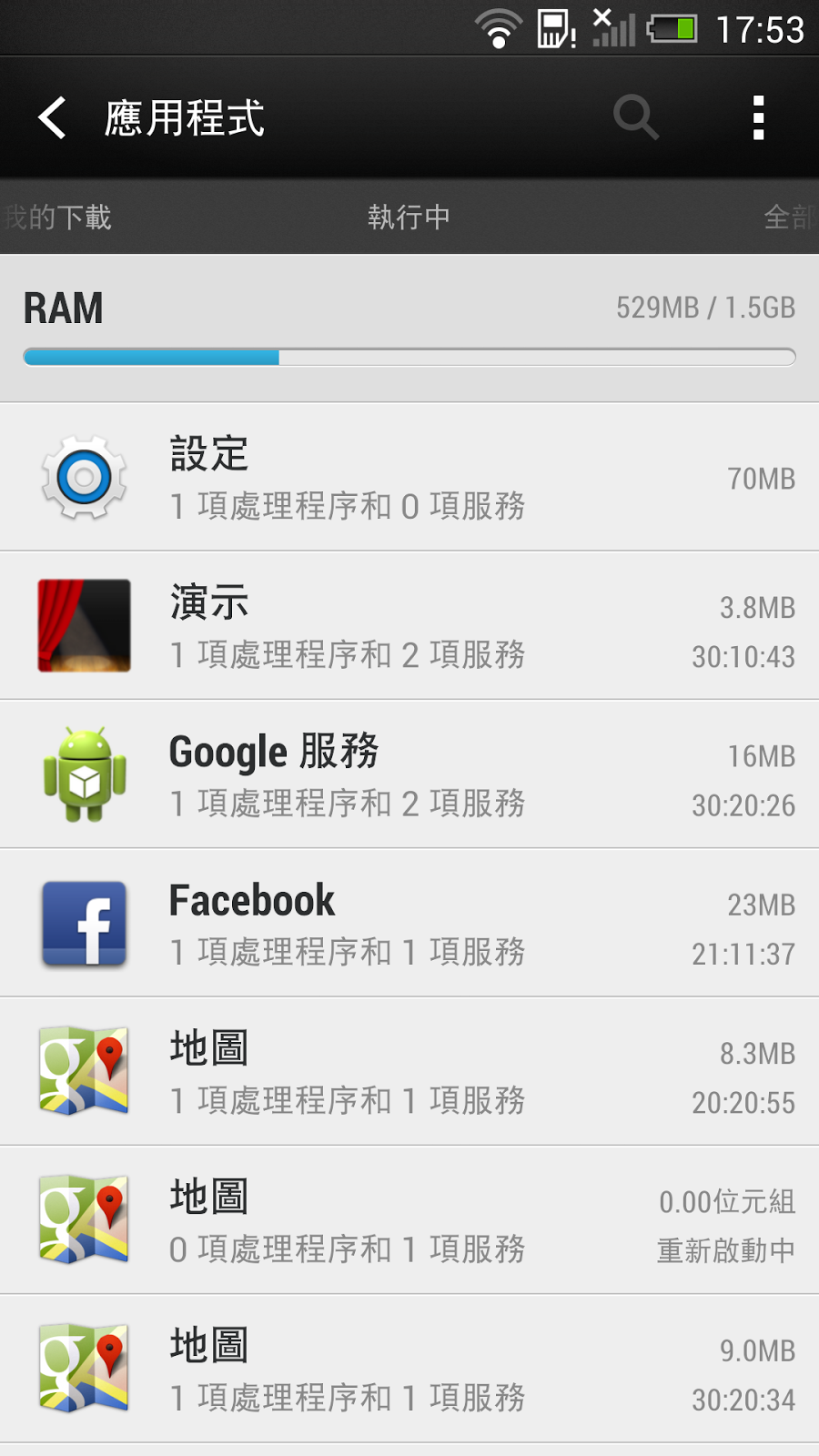View Facebook running process details
The width and height of the screenshot is (819, 1456).
point(409,924)
